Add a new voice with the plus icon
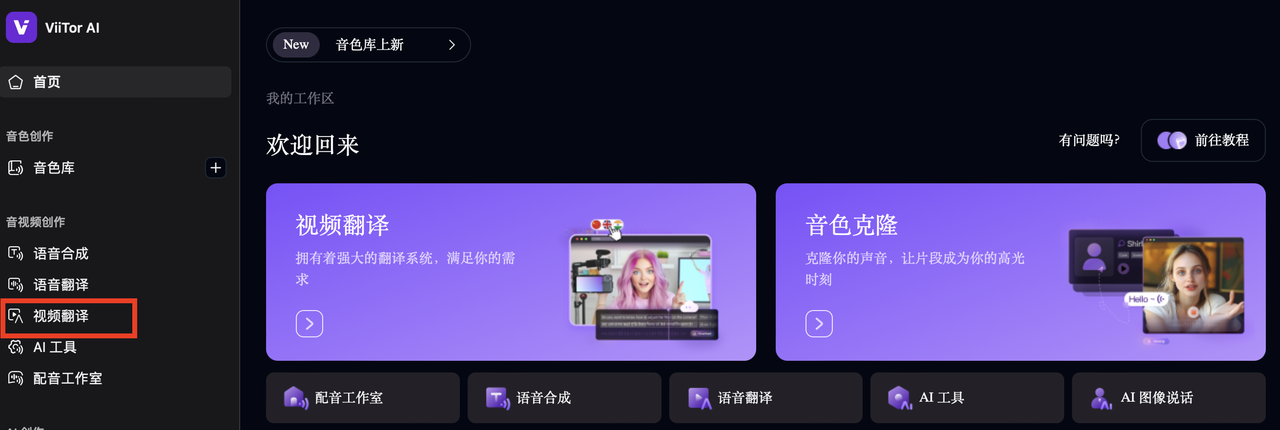The width and height of the screenshot is (1280, 430). [x=215, y=168]
